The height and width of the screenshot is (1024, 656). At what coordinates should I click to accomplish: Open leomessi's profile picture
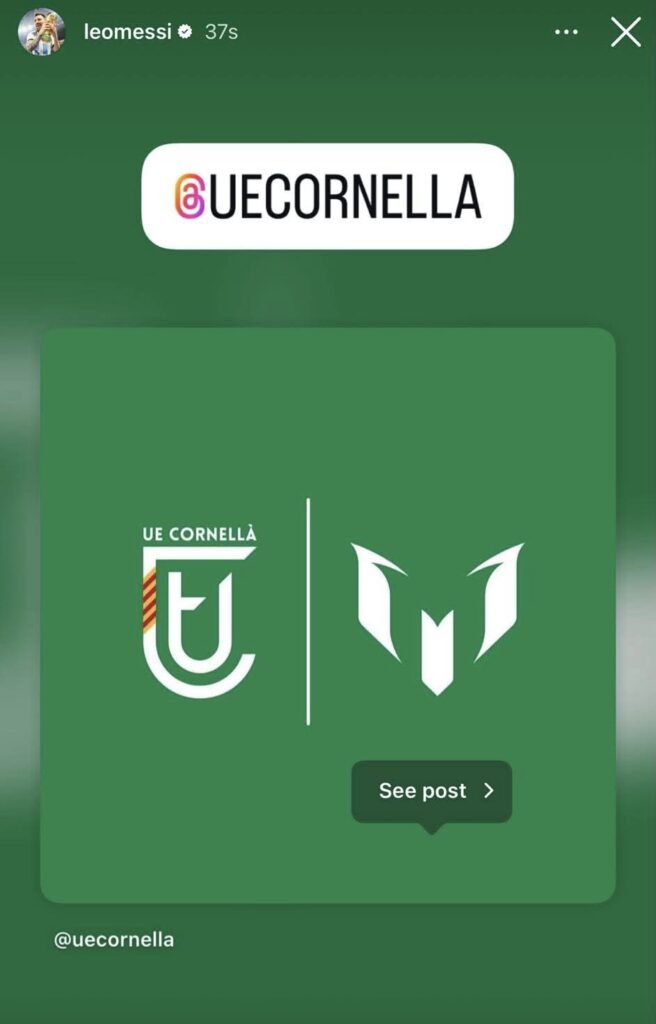(x=41, y=32)
